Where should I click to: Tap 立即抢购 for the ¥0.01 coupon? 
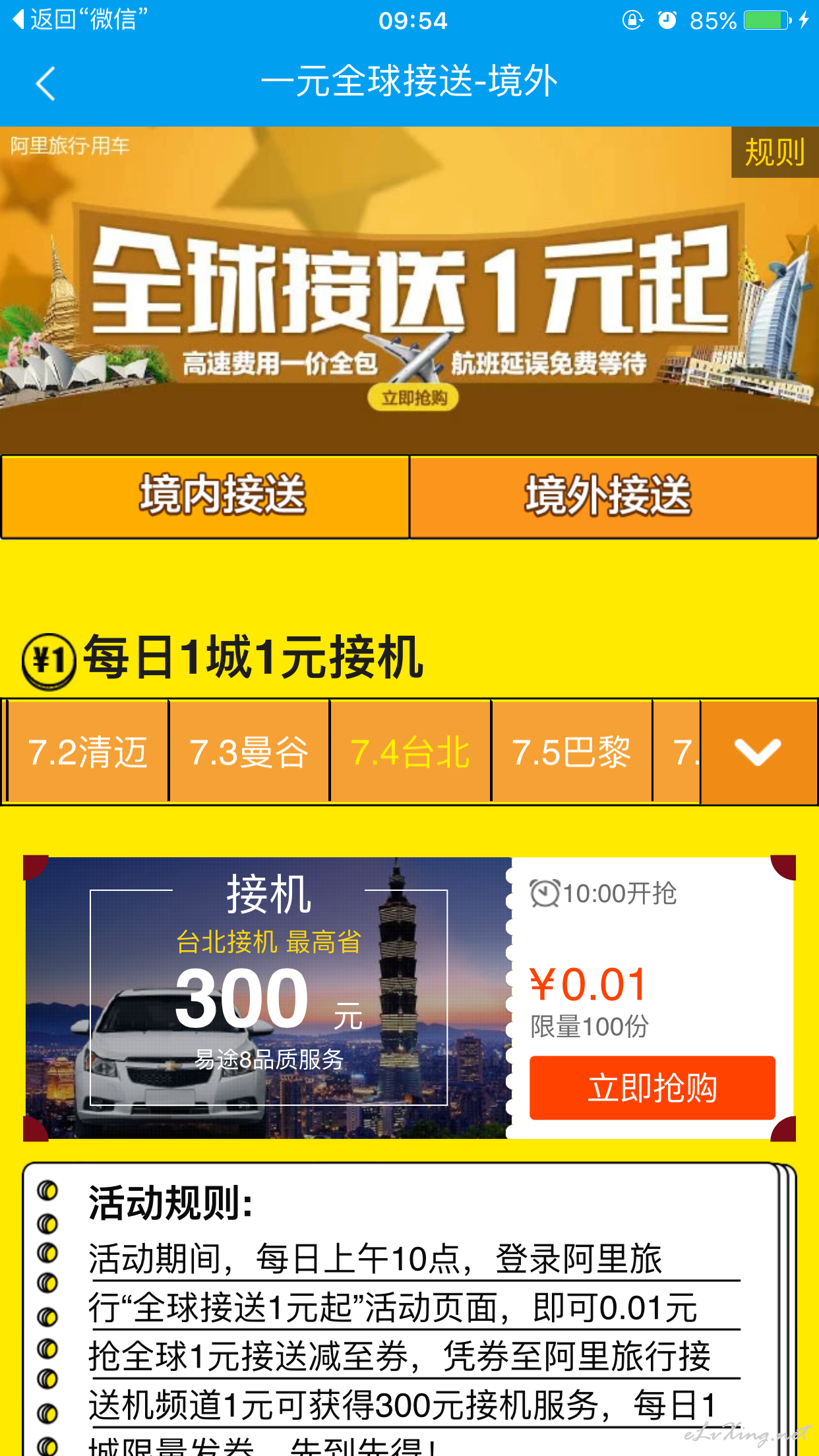pos(652,1088)
